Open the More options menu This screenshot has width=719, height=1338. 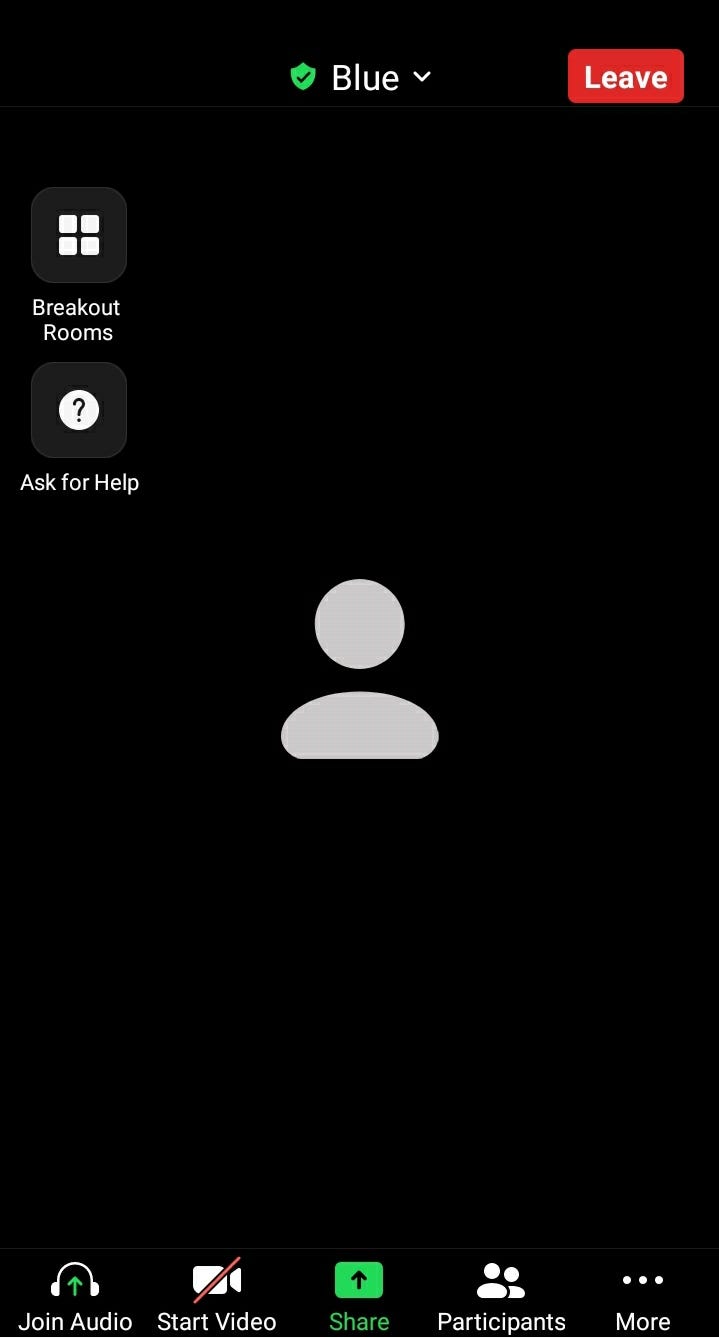[x=642, y=1296]
